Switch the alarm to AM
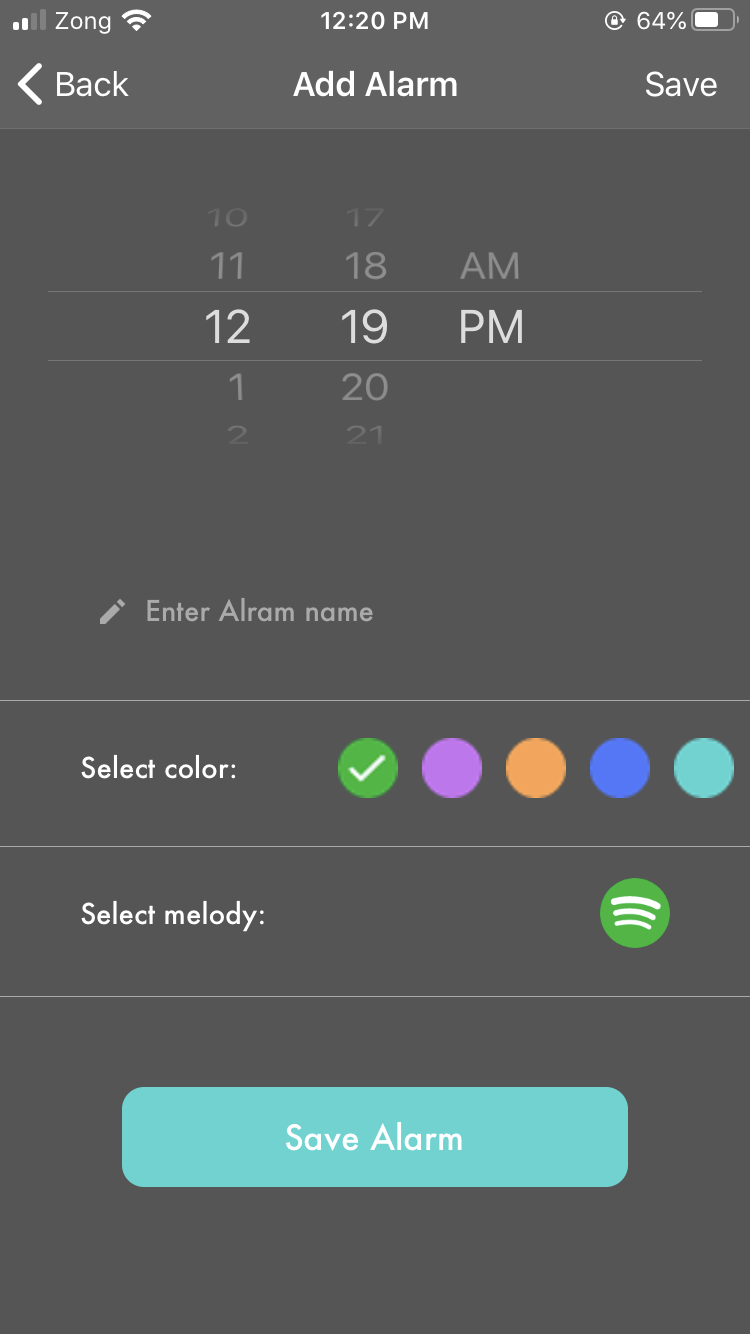 [491, 265]
